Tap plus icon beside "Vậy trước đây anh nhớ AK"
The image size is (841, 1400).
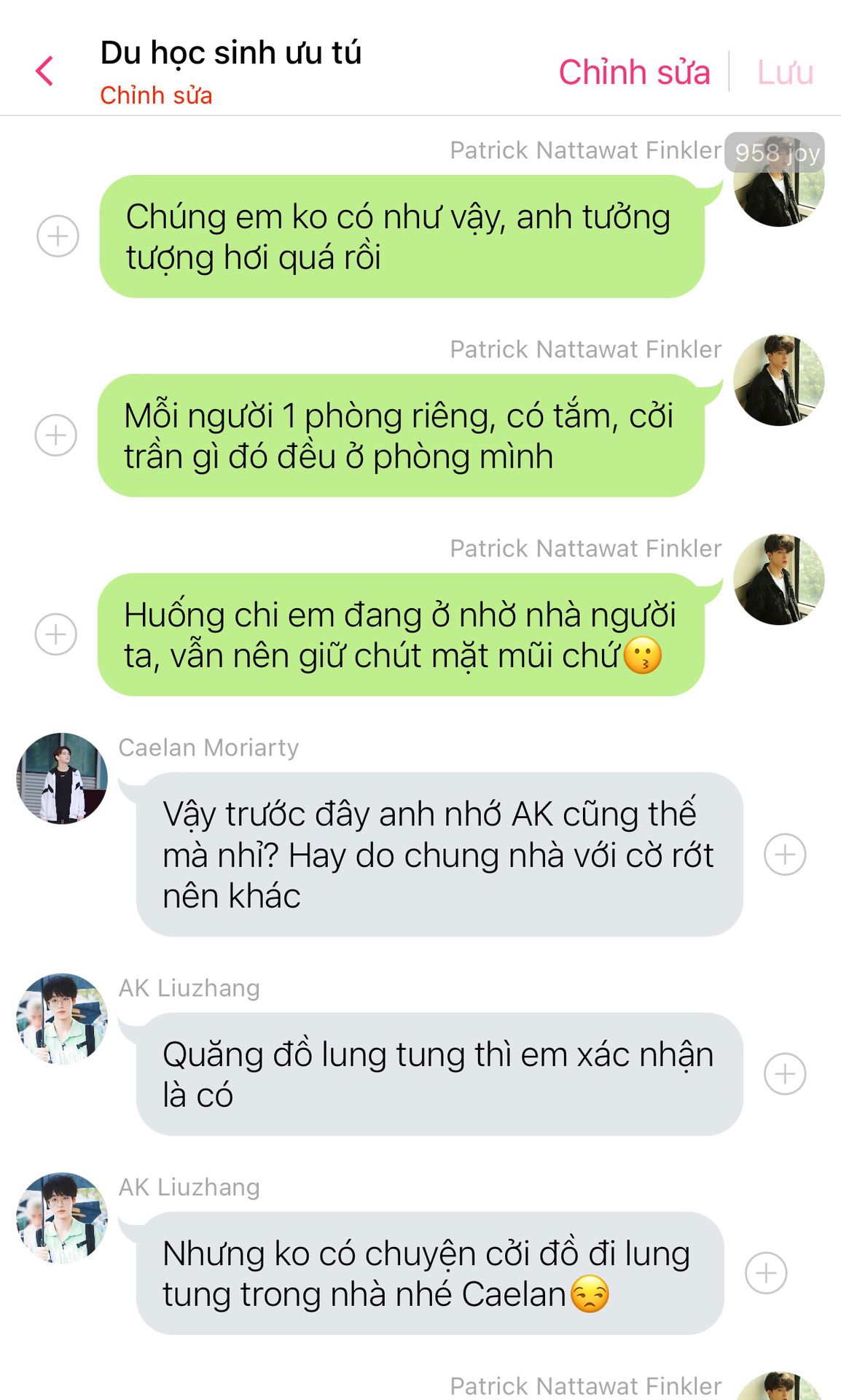(785, 855)
